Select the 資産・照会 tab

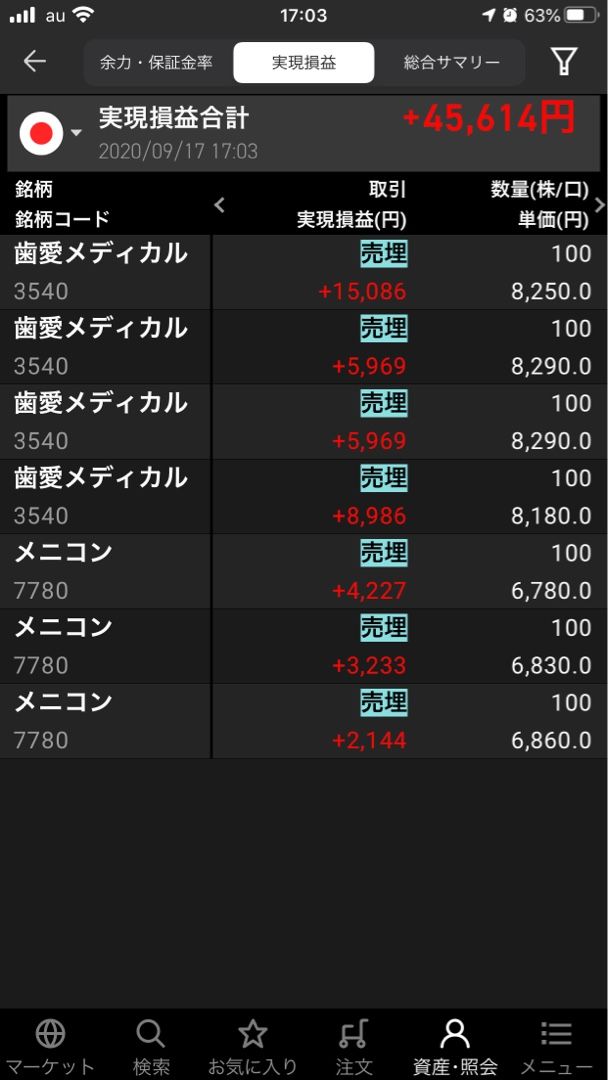(x=455, y=1046)
